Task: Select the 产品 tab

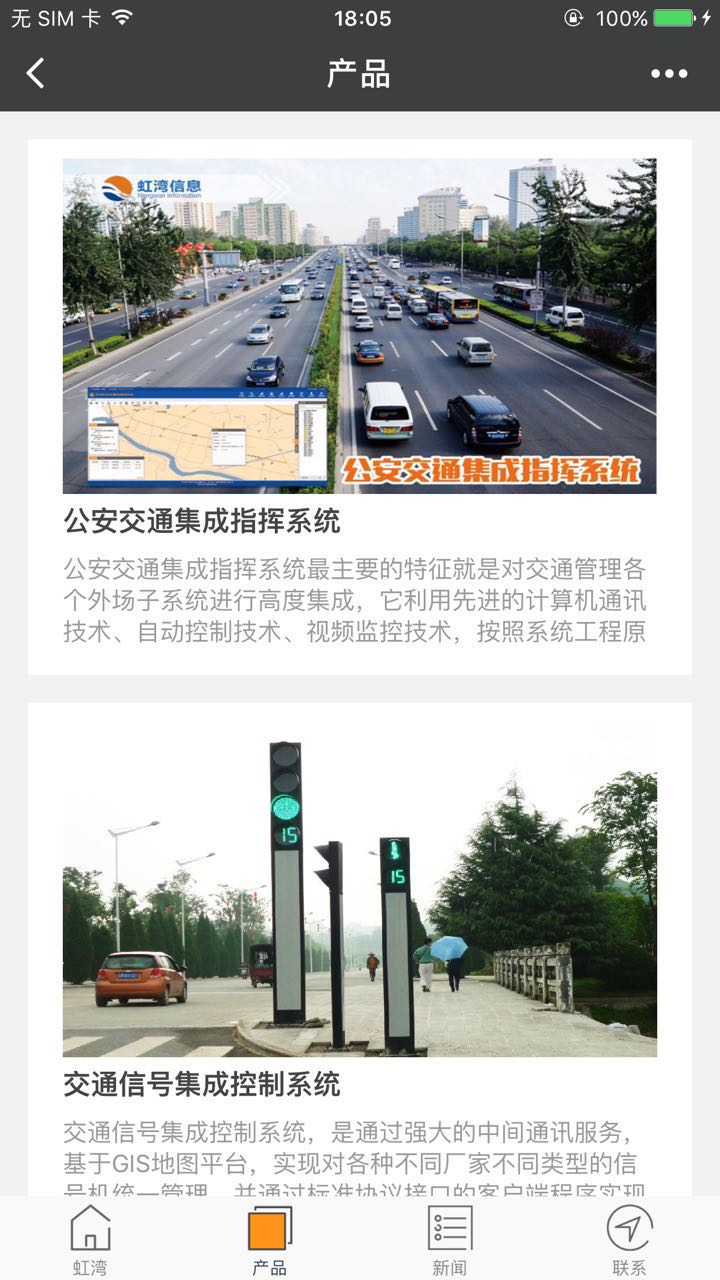Action: coord(270,1240)
